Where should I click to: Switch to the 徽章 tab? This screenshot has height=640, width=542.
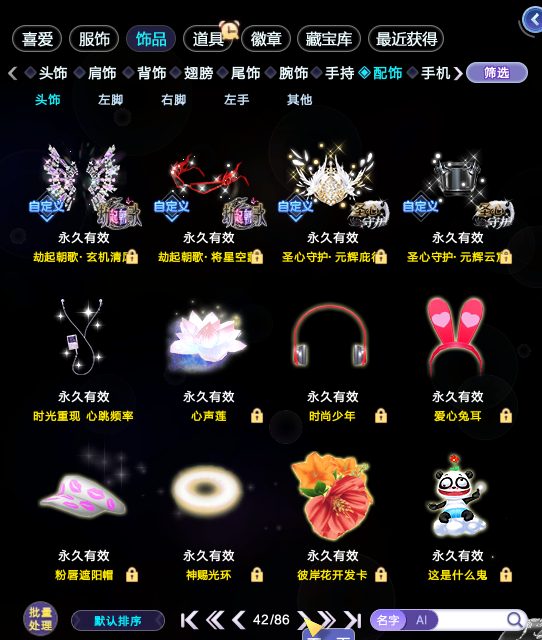(266, 39)
